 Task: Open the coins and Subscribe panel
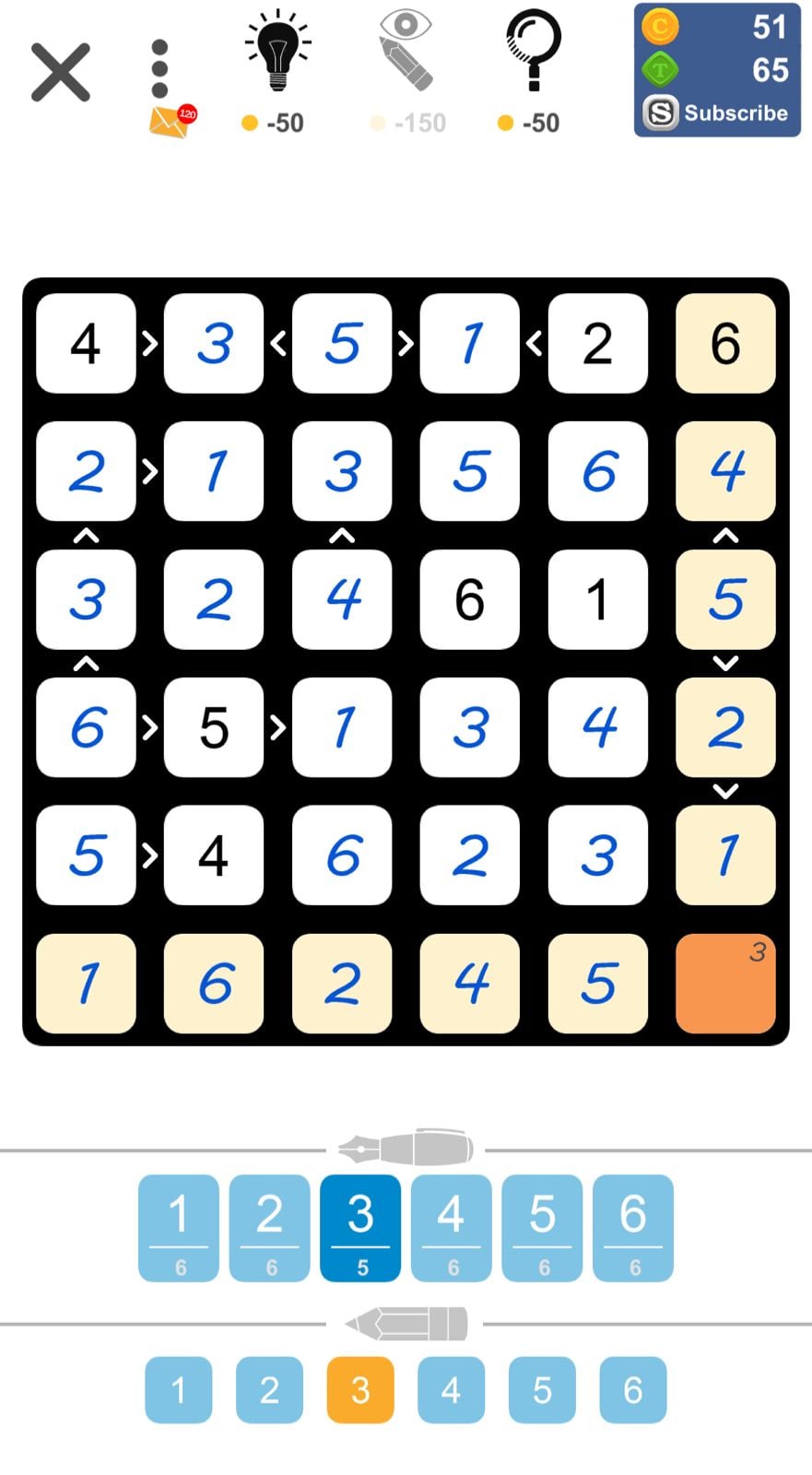tap(717, 70)
